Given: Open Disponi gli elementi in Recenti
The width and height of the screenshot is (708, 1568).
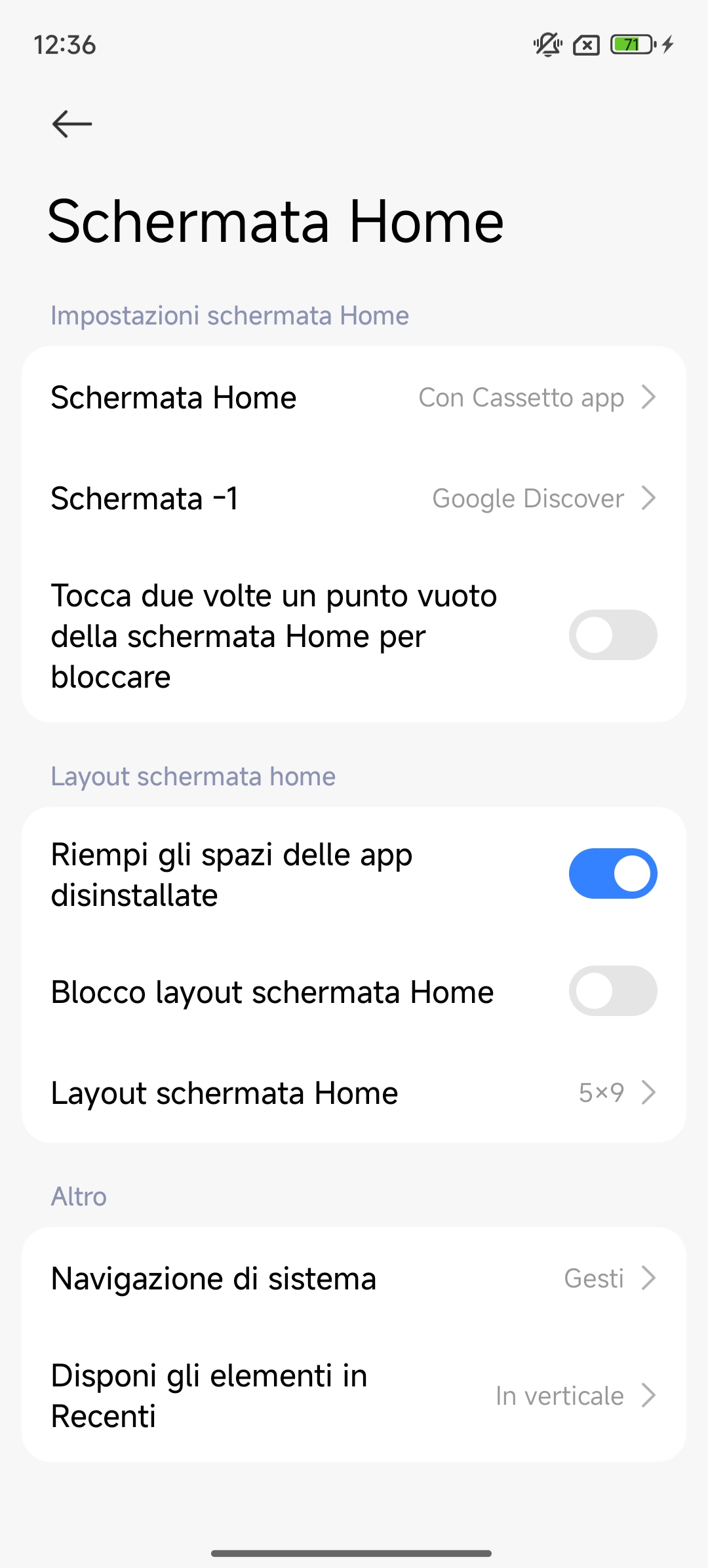Looking at the screenshot, I should pyautogui.click(x=354, y=1396).
